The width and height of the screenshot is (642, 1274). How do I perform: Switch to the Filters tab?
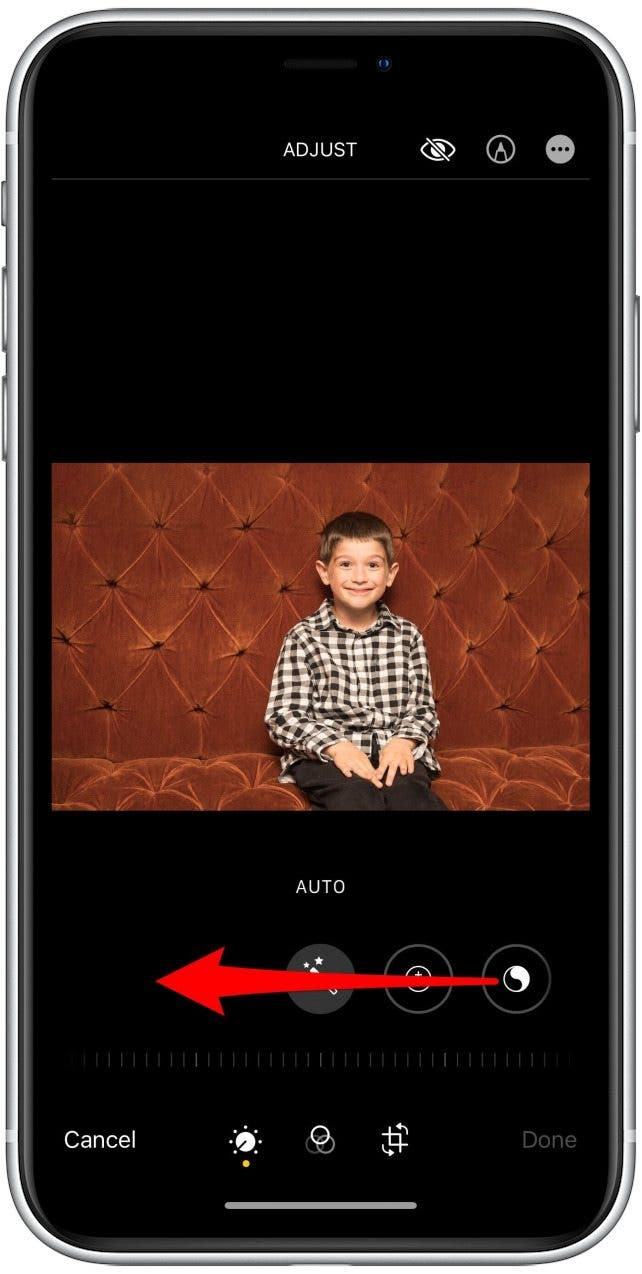pyautogui.click(x=320, y=1140)
